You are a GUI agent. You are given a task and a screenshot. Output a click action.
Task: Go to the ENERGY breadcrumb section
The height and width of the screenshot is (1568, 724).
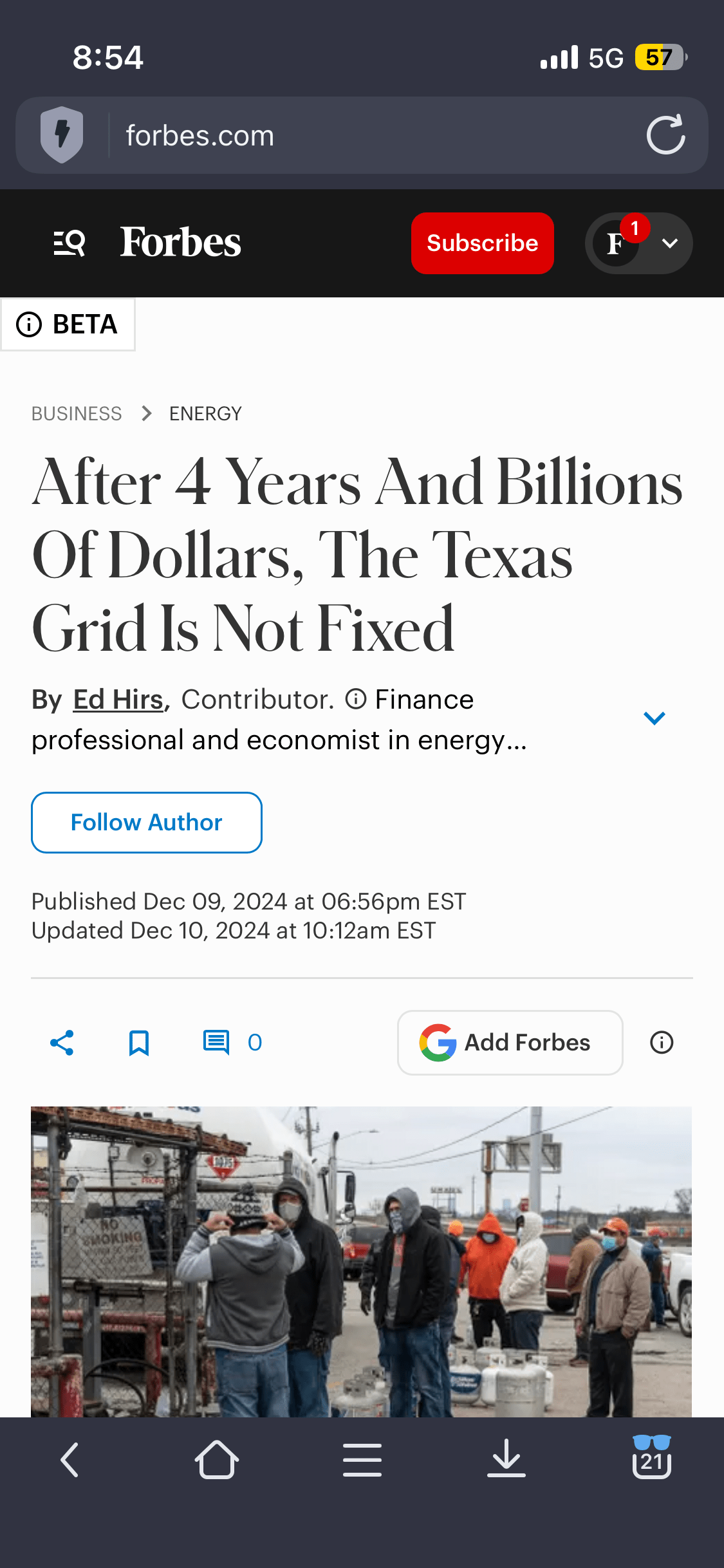click(205, 413)
